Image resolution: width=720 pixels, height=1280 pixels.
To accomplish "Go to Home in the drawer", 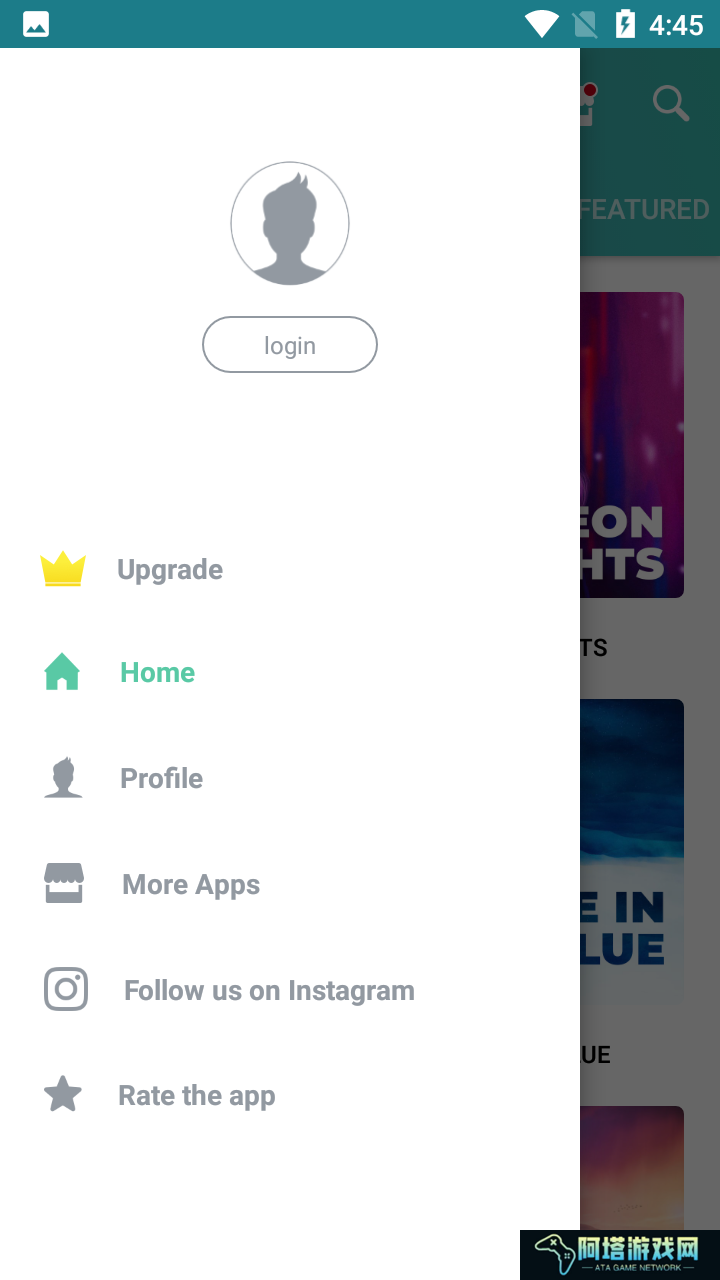I will 157,672.
